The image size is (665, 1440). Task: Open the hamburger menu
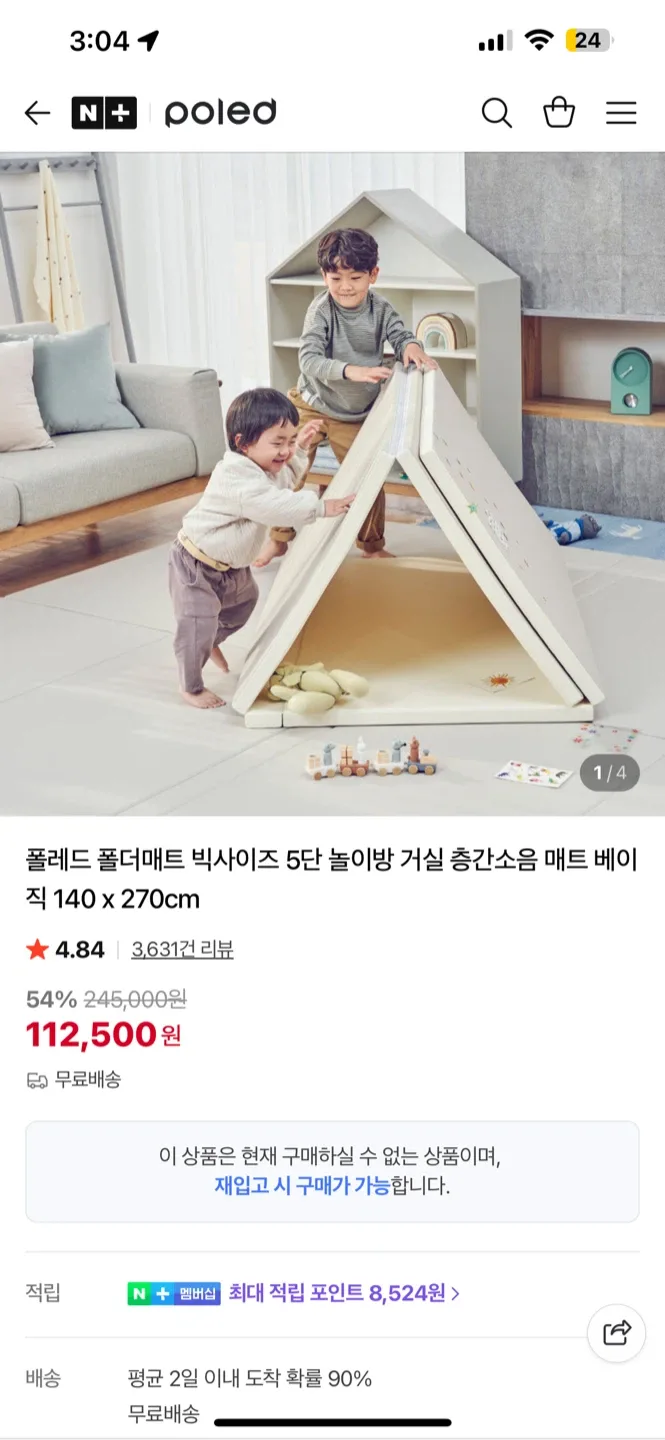(x=621, y=113)
